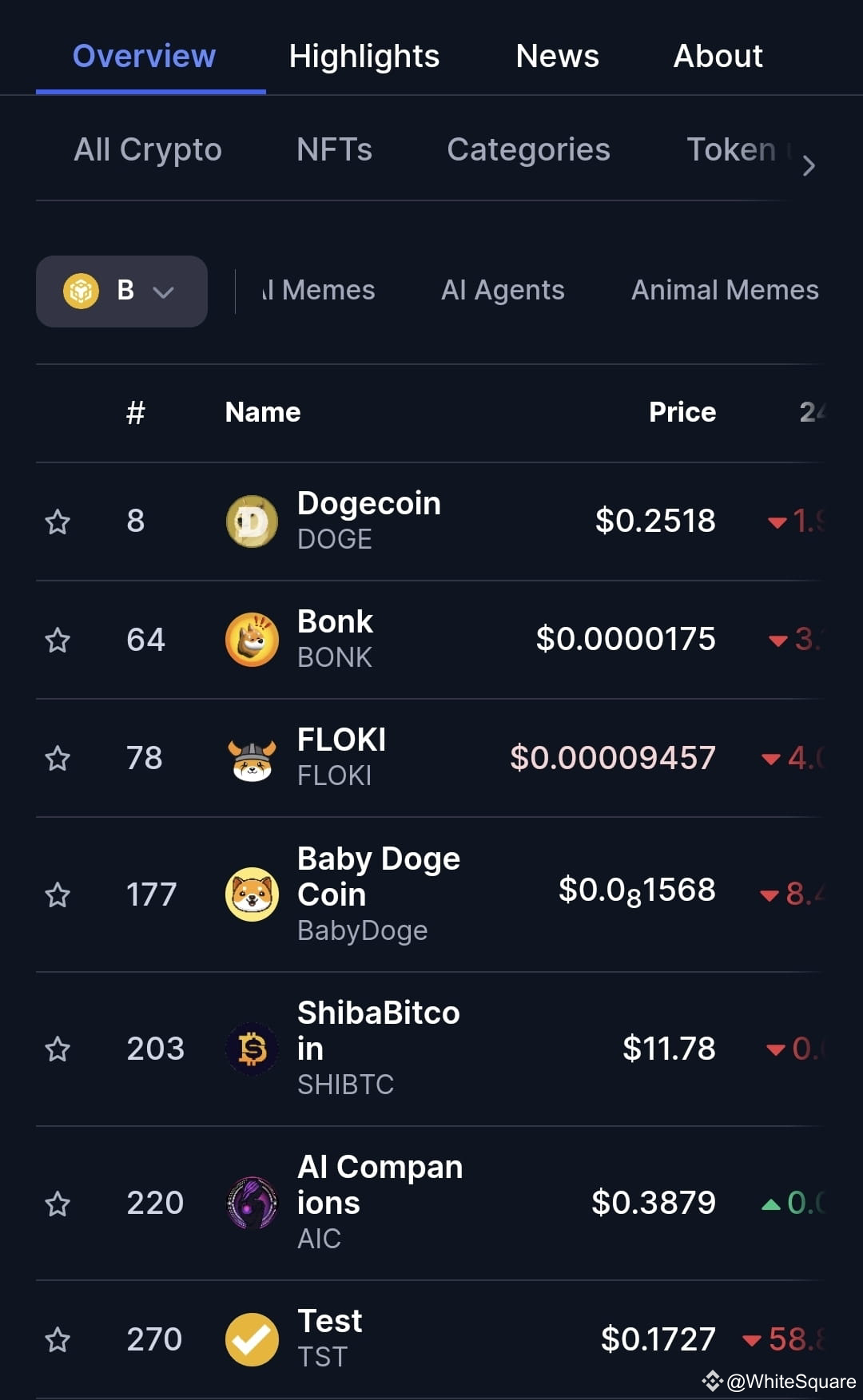Open Baby Doge Coin via its logo
This screenshot has height=1400, width=863.
pos(252,894)
